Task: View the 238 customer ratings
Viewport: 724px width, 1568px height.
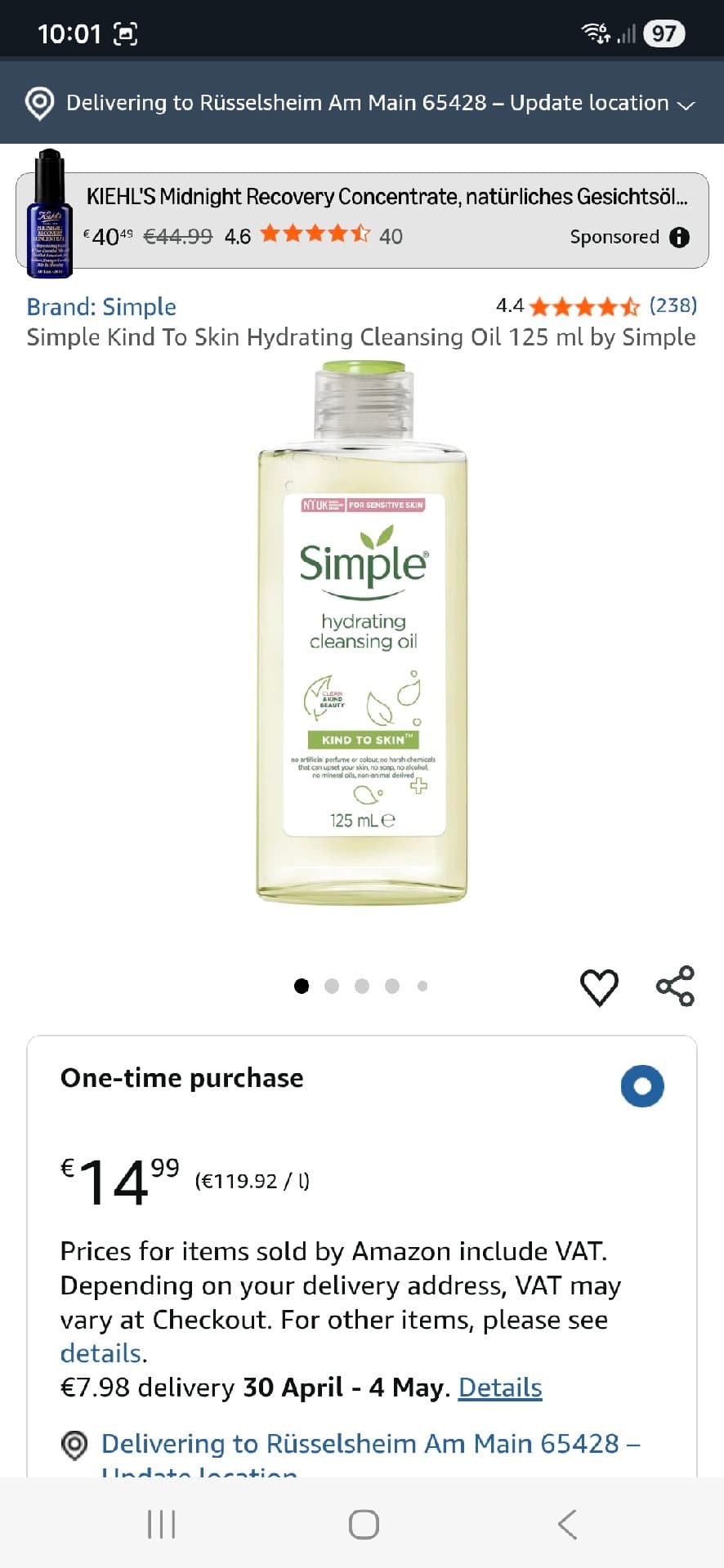Action: [x=672, y=305]
